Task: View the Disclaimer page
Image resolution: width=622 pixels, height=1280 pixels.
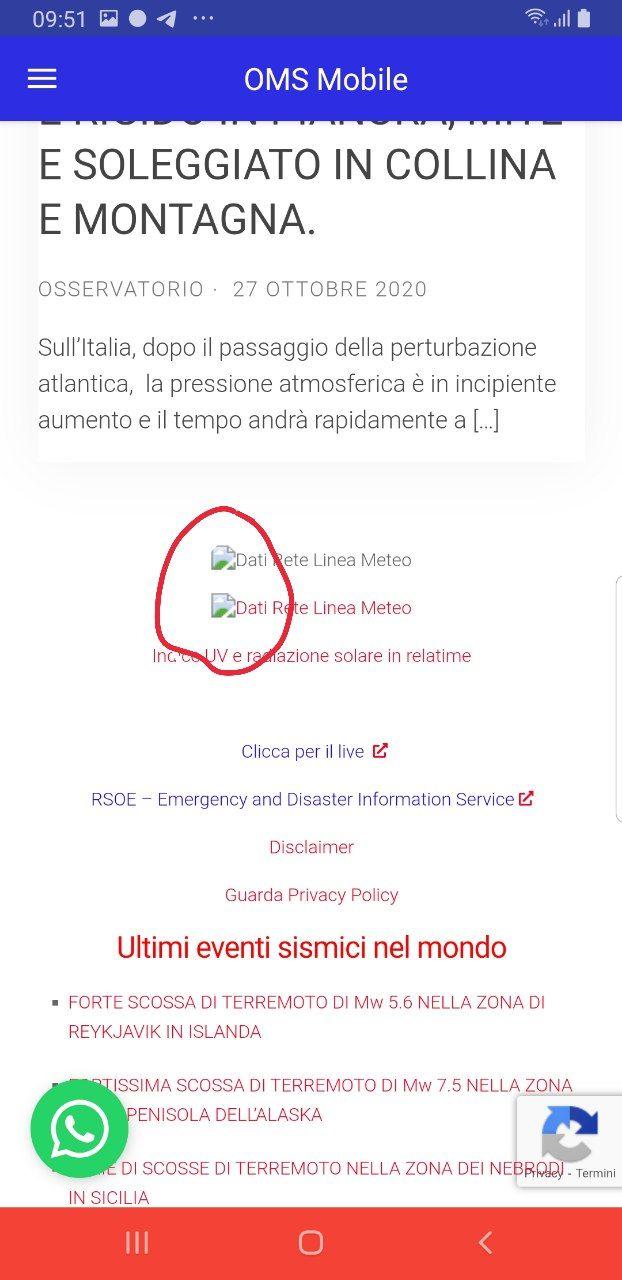Action: pos(311,847)
